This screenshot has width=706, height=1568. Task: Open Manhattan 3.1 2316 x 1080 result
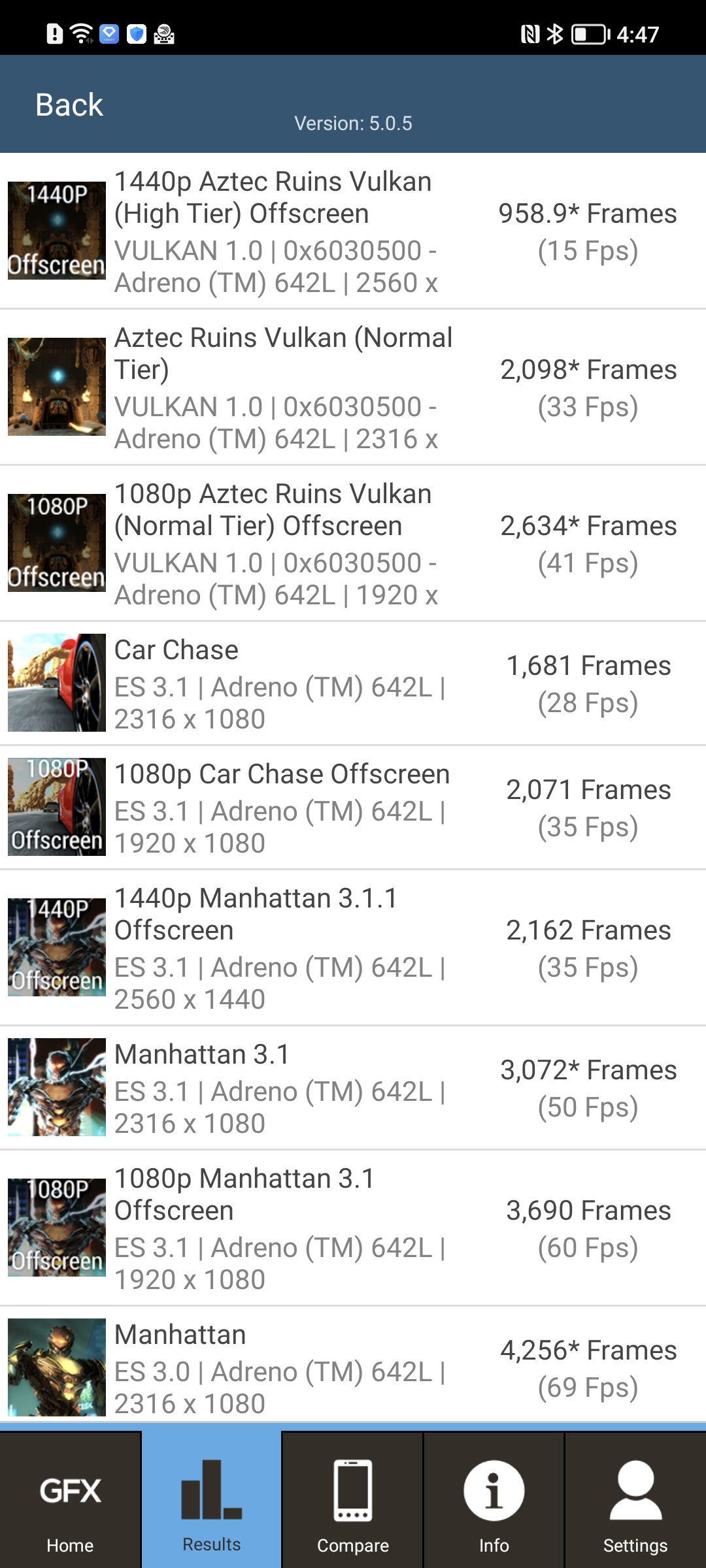point(353,1088)
